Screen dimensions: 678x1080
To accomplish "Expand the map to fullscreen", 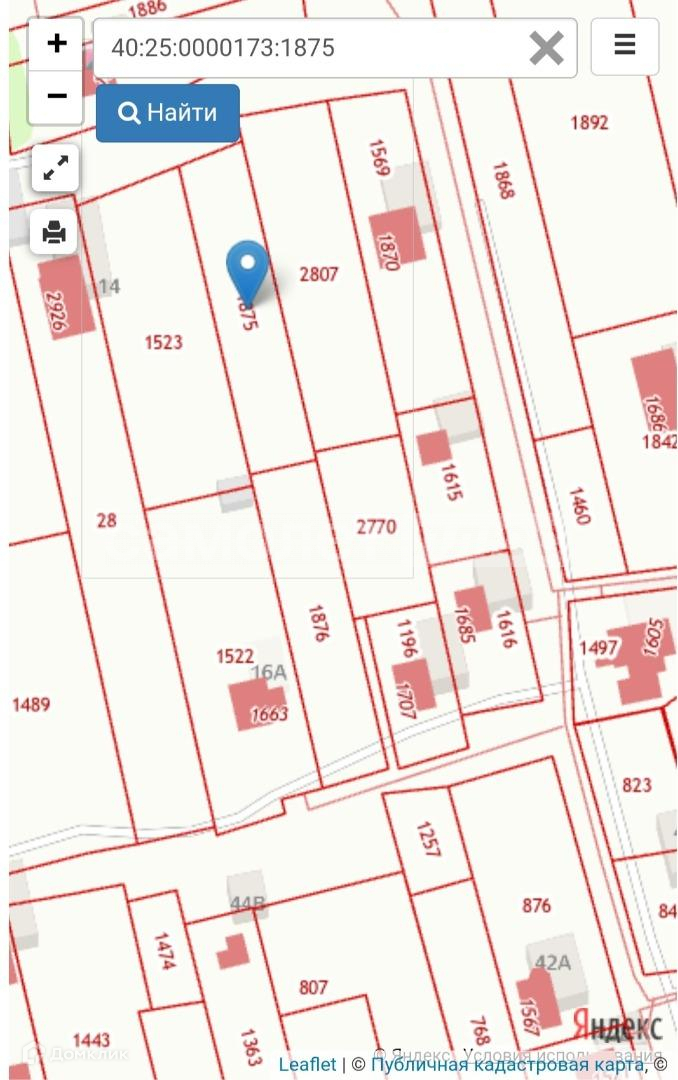I will pos(55,168).
